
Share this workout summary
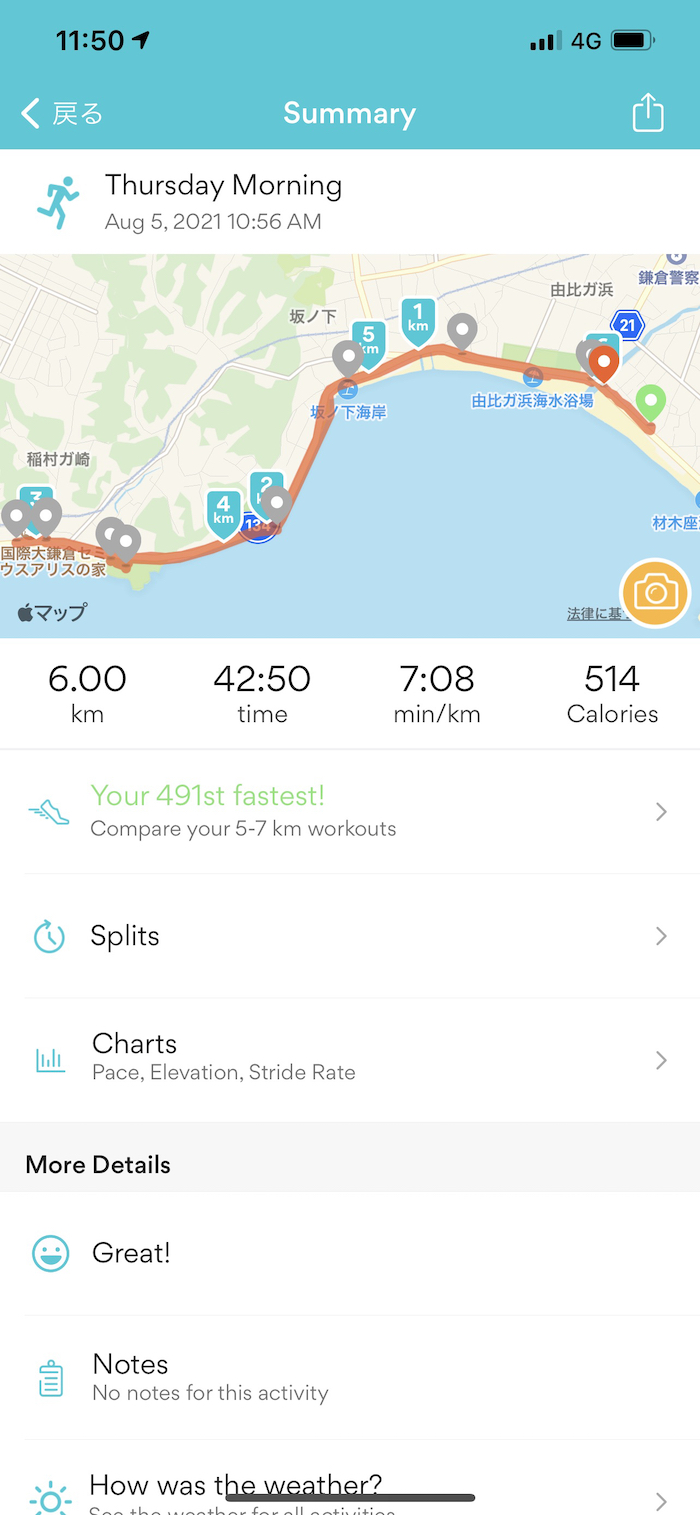[x=648, y=112]
